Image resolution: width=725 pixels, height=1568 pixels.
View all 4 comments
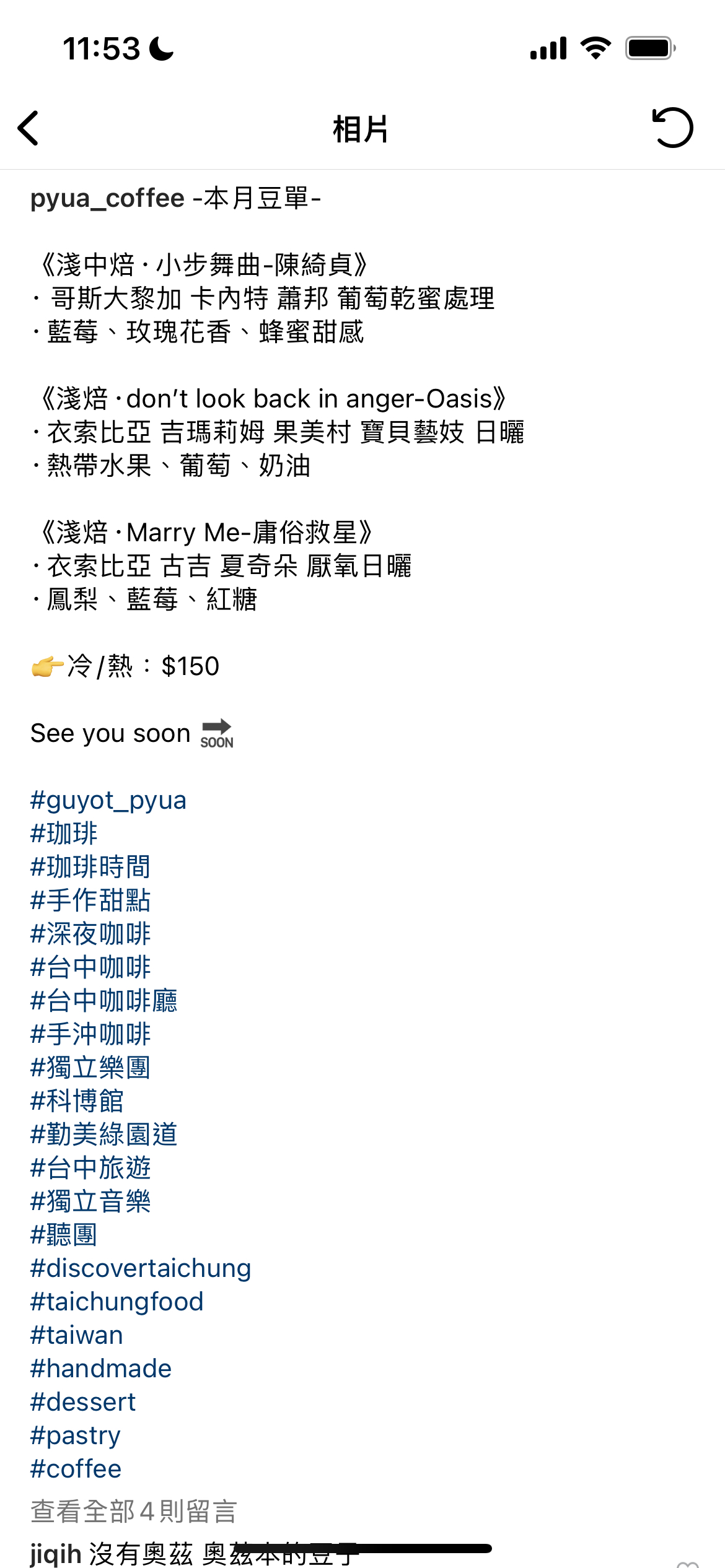134,1511
